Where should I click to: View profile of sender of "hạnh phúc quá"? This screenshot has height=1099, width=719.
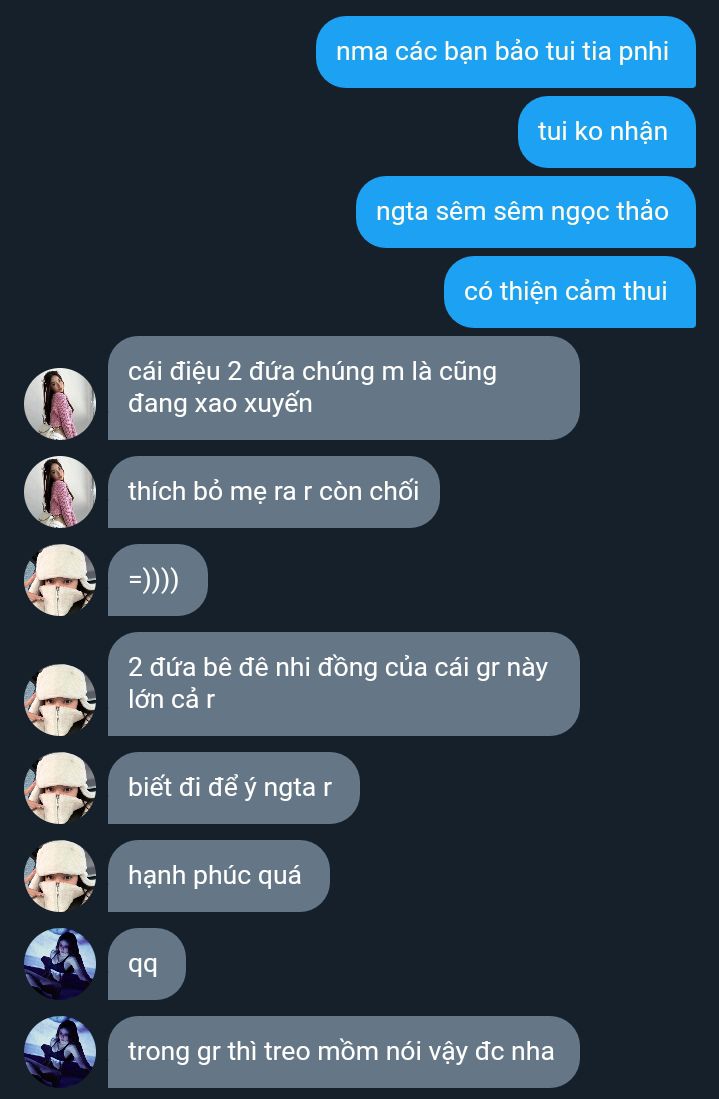click(x=60, y=876)
